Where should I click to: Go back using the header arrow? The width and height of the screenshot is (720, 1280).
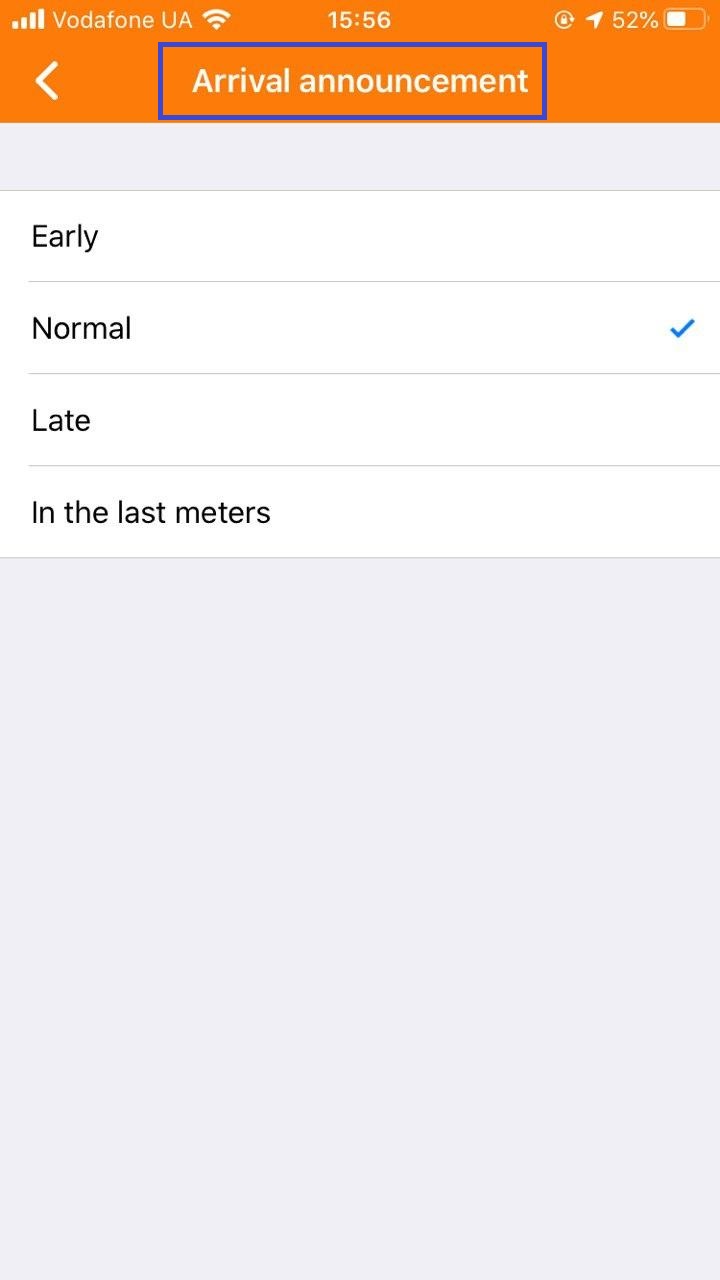click(47, 81)
